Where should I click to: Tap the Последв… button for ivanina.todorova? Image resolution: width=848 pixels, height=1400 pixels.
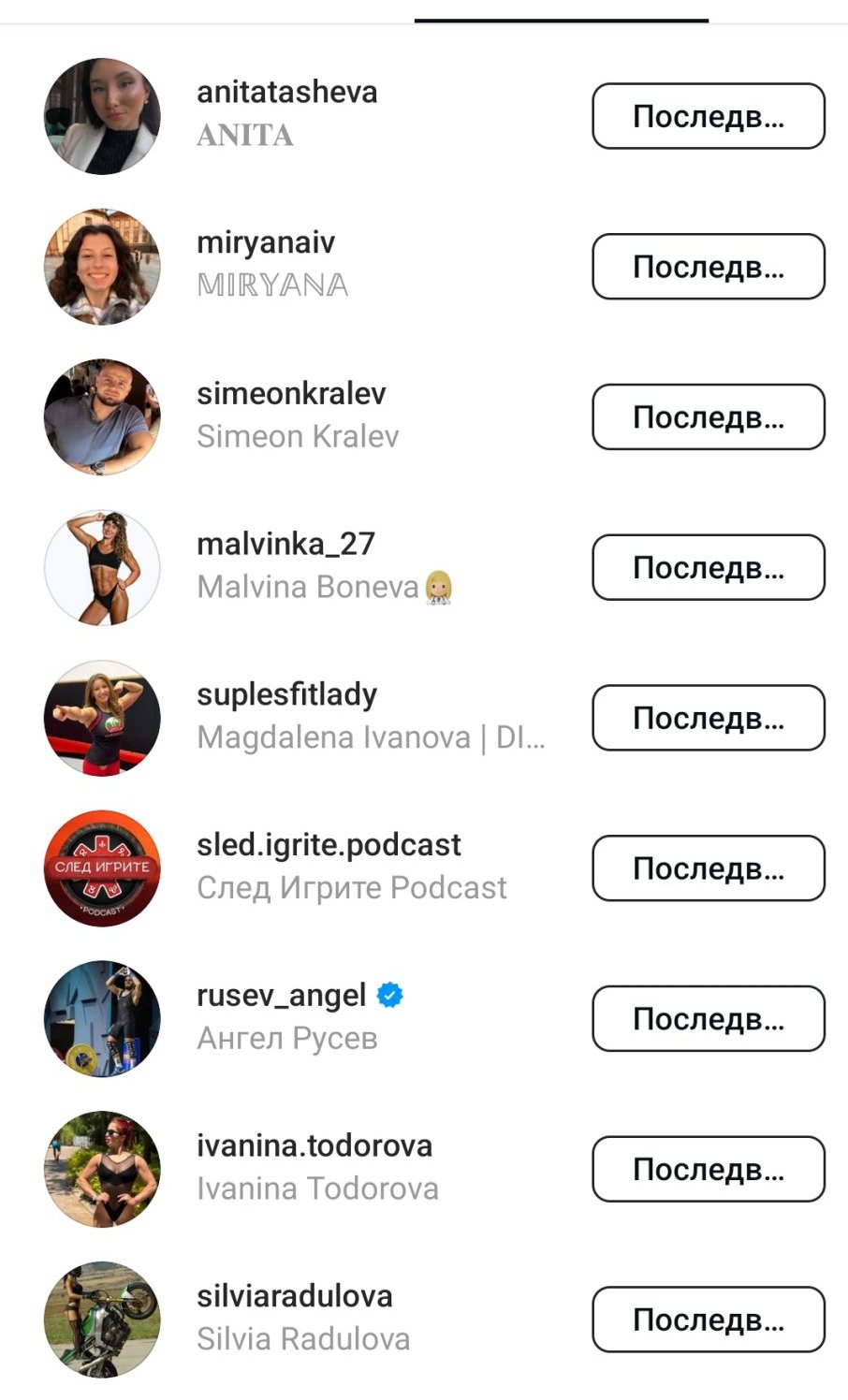tap(709, 1170)
